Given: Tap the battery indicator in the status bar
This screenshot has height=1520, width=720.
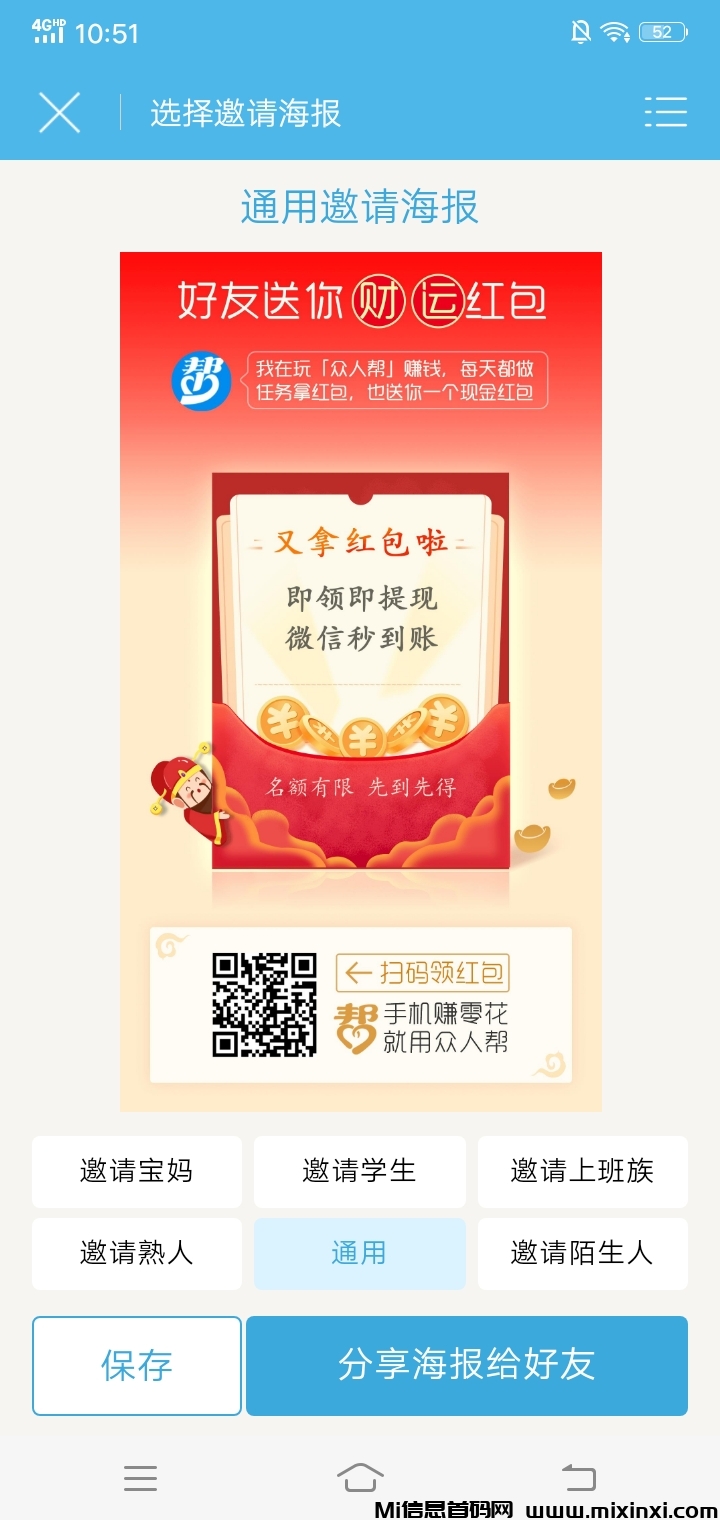Looking at the screenshot, I should coord(660,31).
